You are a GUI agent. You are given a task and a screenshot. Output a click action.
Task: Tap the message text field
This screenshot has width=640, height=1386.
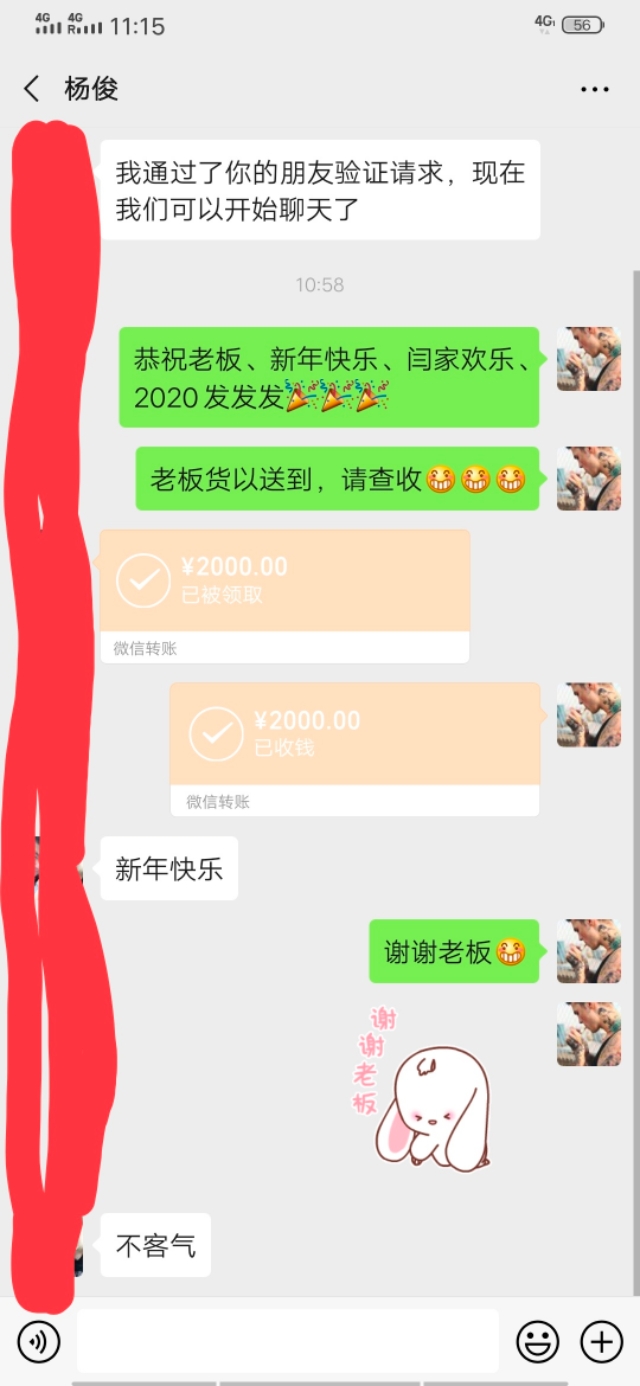coord(288,1341)
